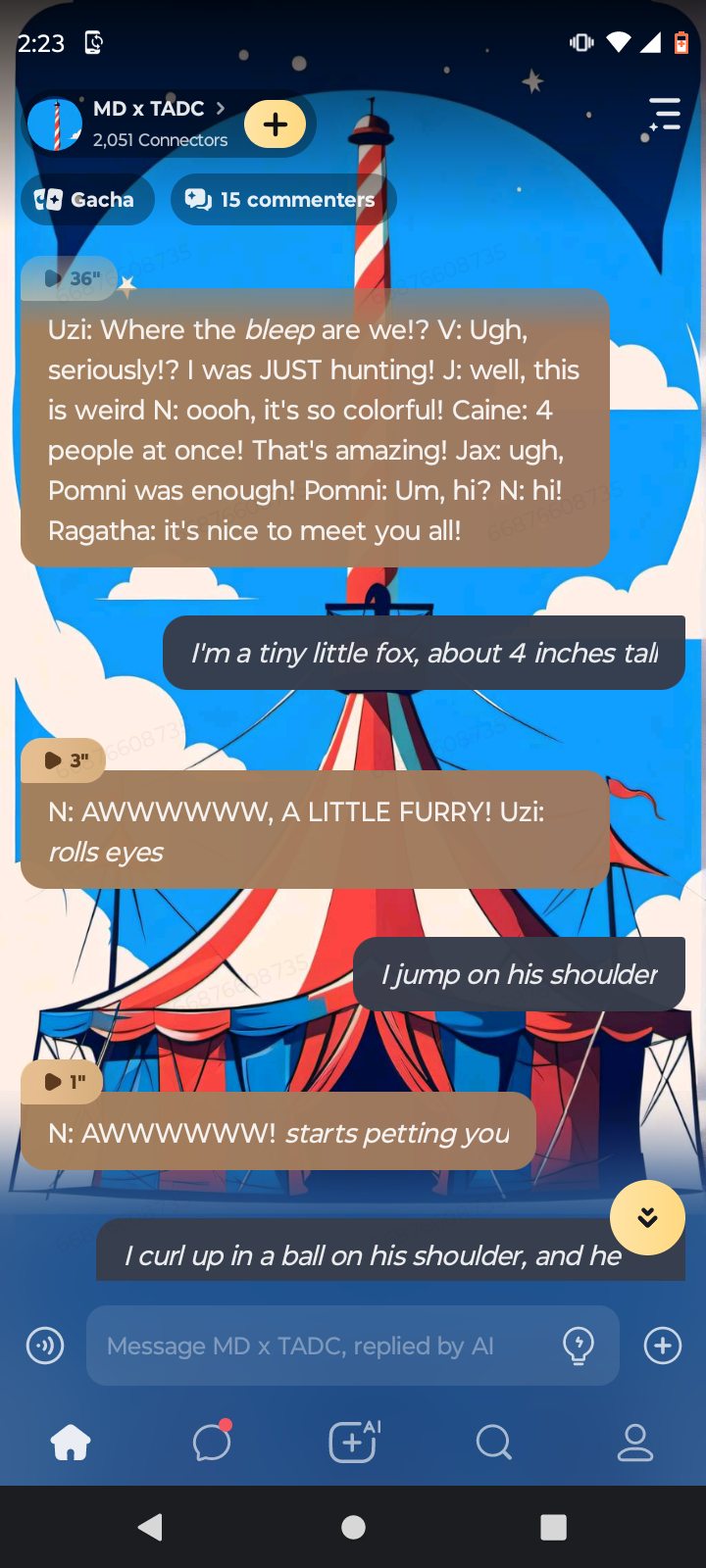The height and width of the screenshot is (1568, 706).
Task: Switch to the chats tab
Action: point(212,1443)
